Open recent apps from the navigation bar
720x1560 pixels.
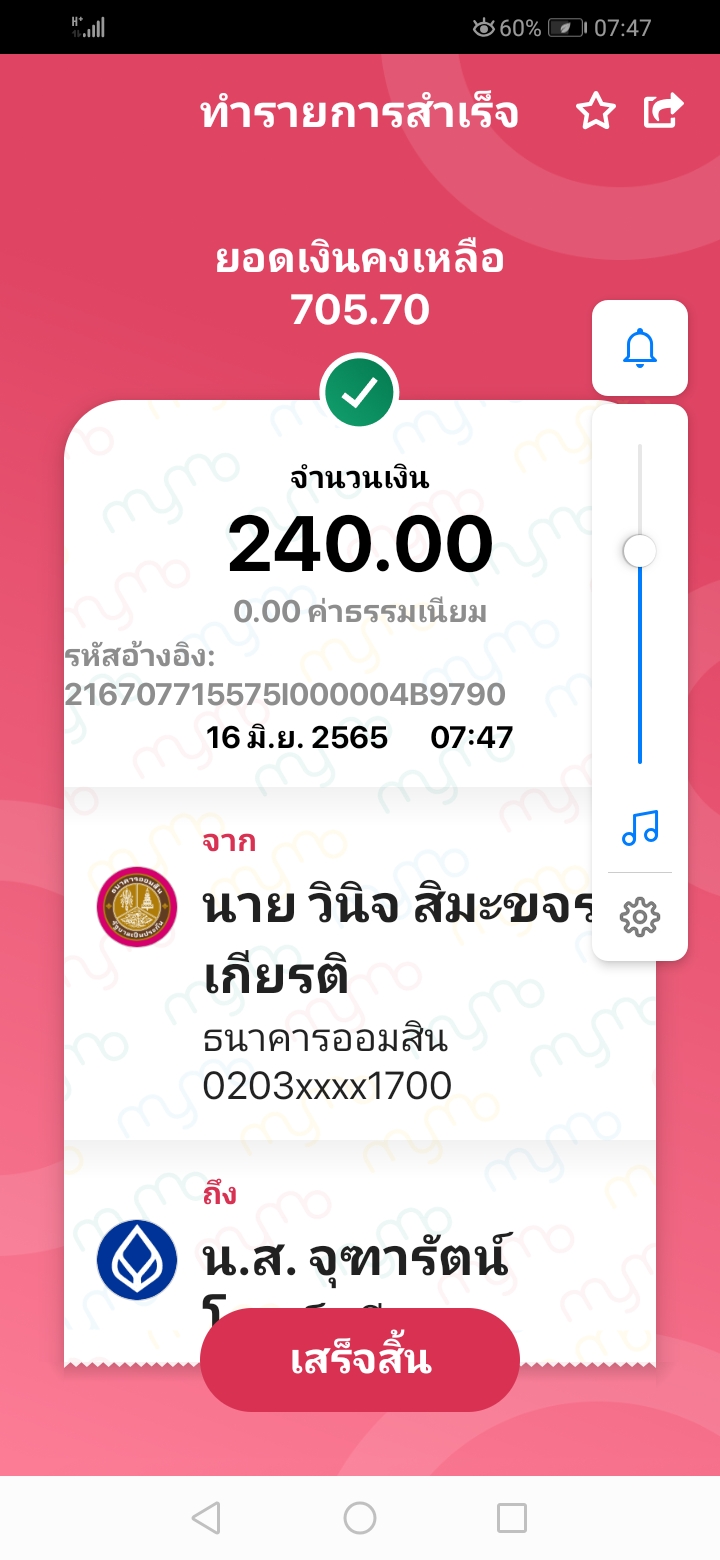click(512, 1518)
